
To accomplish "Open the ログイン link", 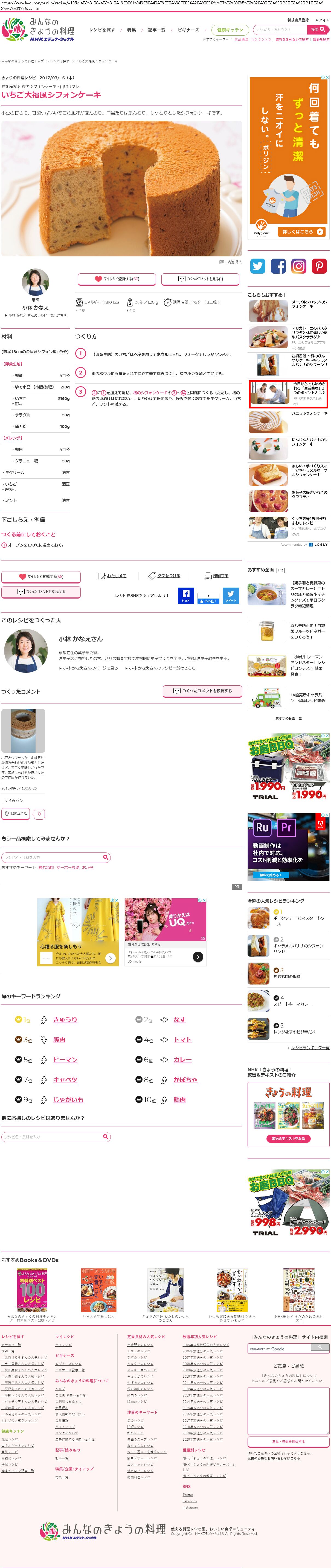I will (322, 20).
